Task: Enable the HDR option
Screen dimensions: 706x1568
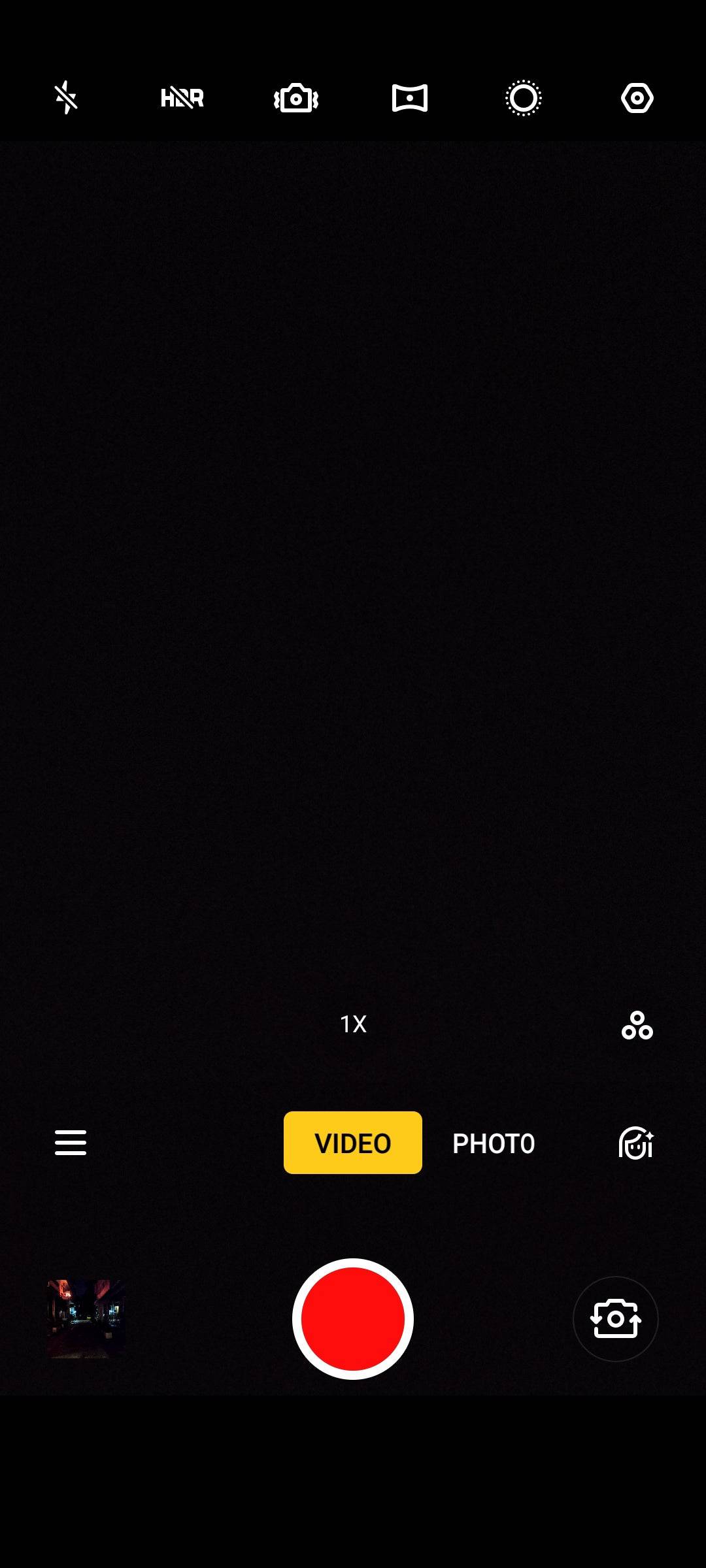Action: click(x=182, y=98)
